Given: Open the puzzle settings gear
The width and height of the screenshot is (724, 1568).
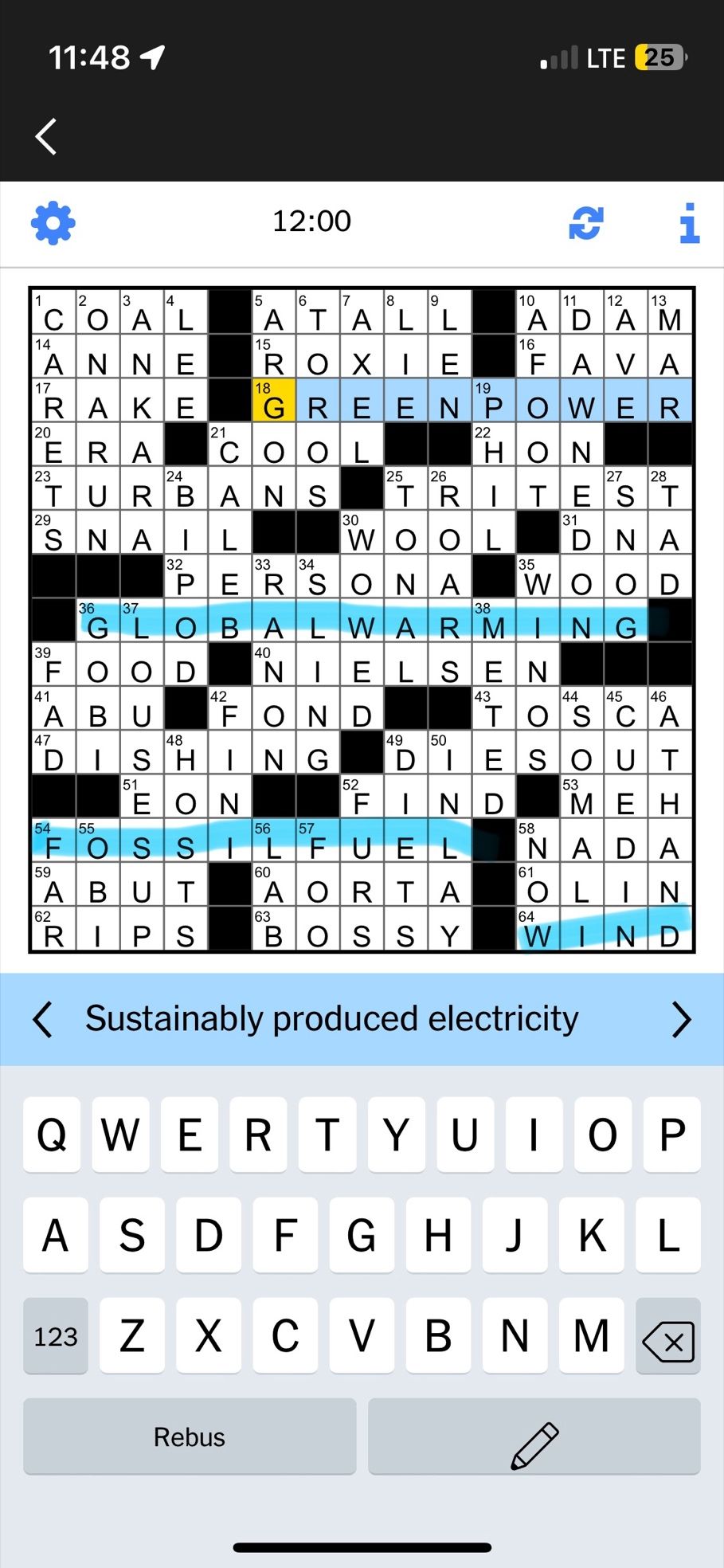Looking at the screenshot, I should click(x=53, y=222).
